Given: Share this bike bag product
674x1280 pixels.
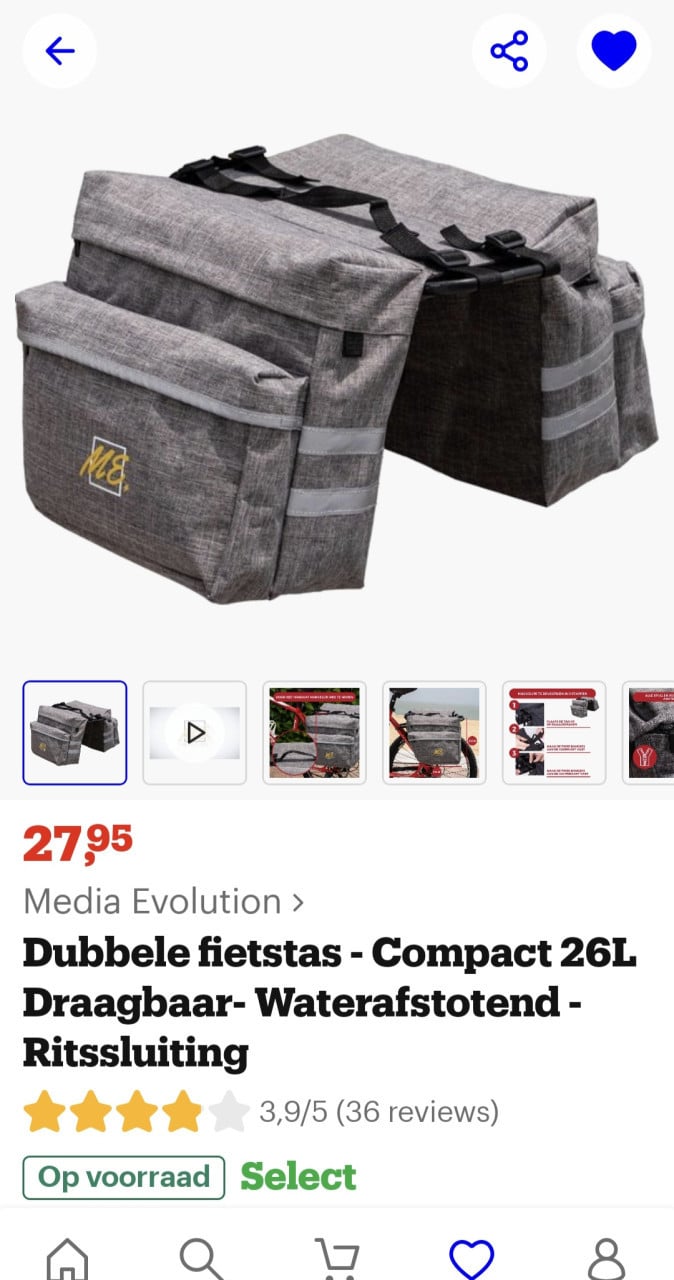Looking at the screenshot, I should [x=509, y=51].
